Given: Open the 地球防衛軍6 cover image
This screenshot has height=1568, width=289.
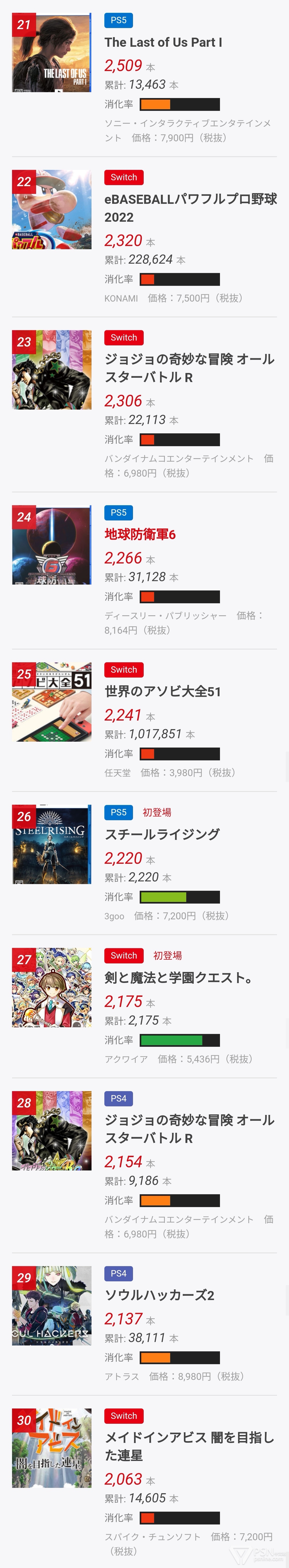Looking at the screenshot, I should [x=52, y=544].
